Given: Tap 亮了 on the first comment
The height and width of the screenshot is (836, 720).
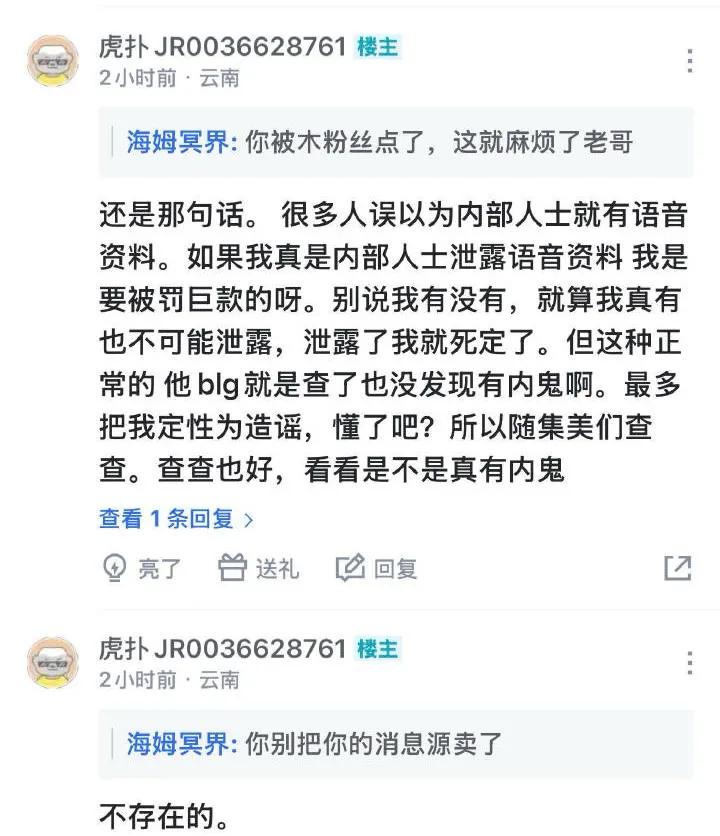Looking at the screenshot, I should (x=143, y=569).
